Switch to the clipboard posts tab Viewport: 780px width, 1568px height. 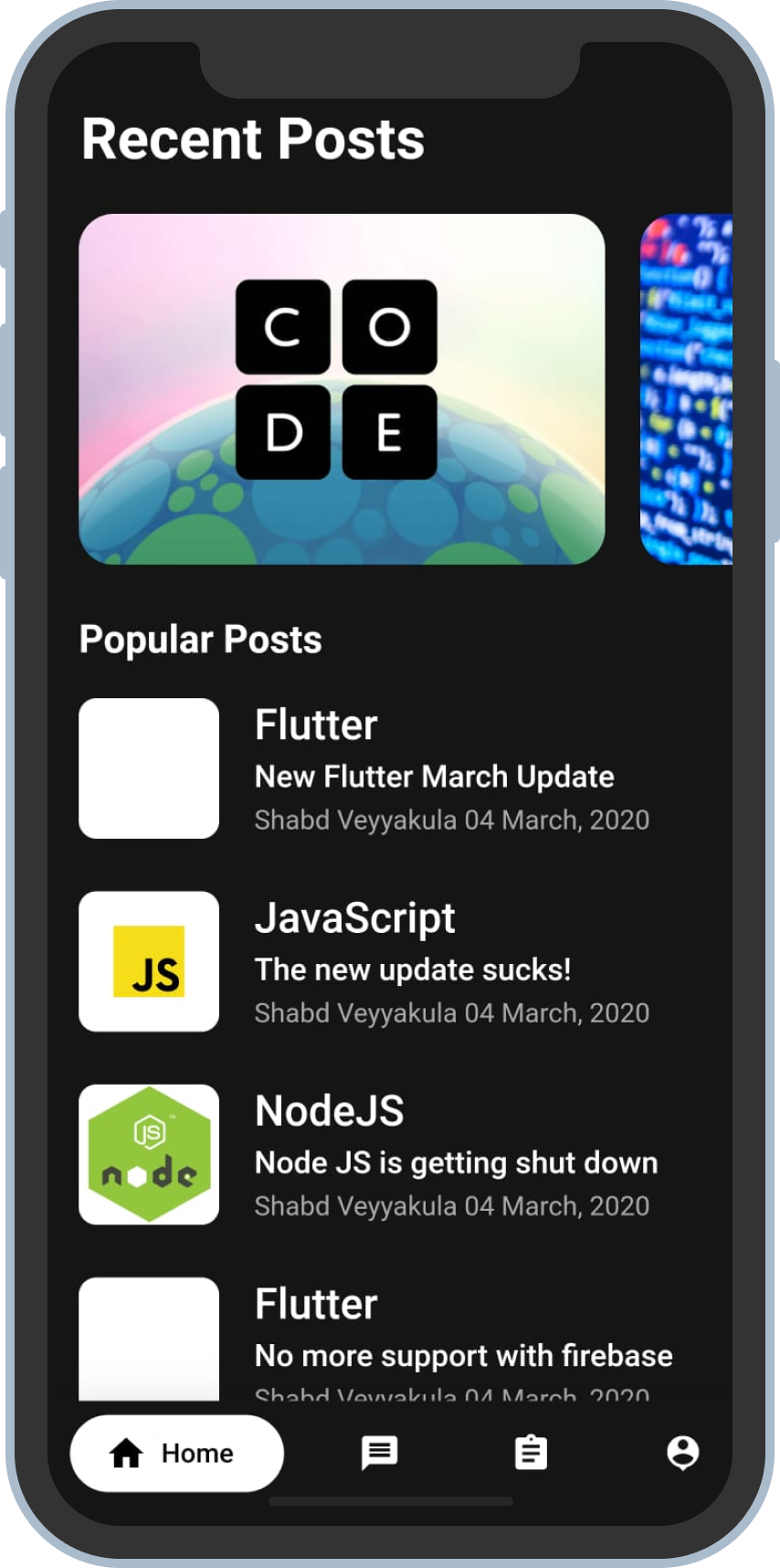tap(531, 1453)
